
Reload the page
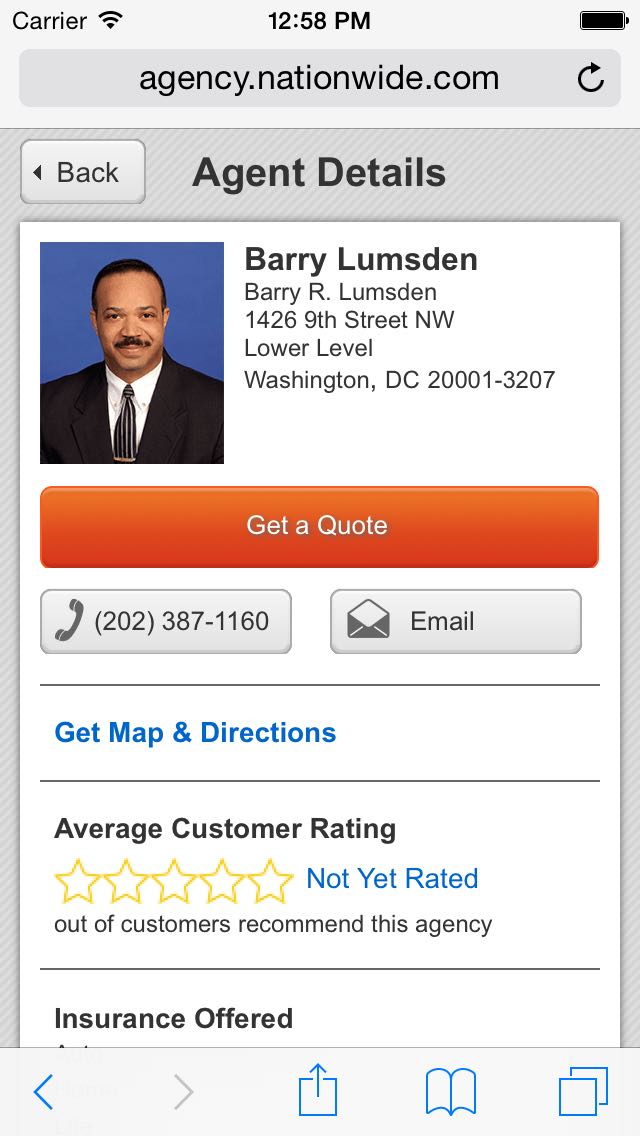click(x=591, y=78)
